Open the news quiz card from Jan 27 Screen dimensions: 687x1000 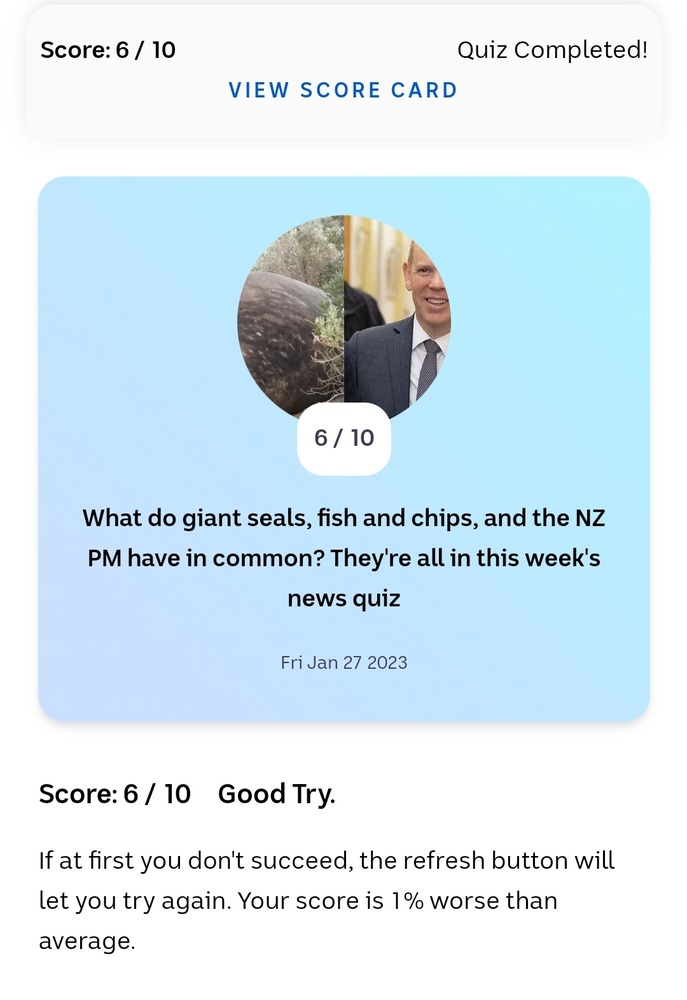click(x=343, y=556)
